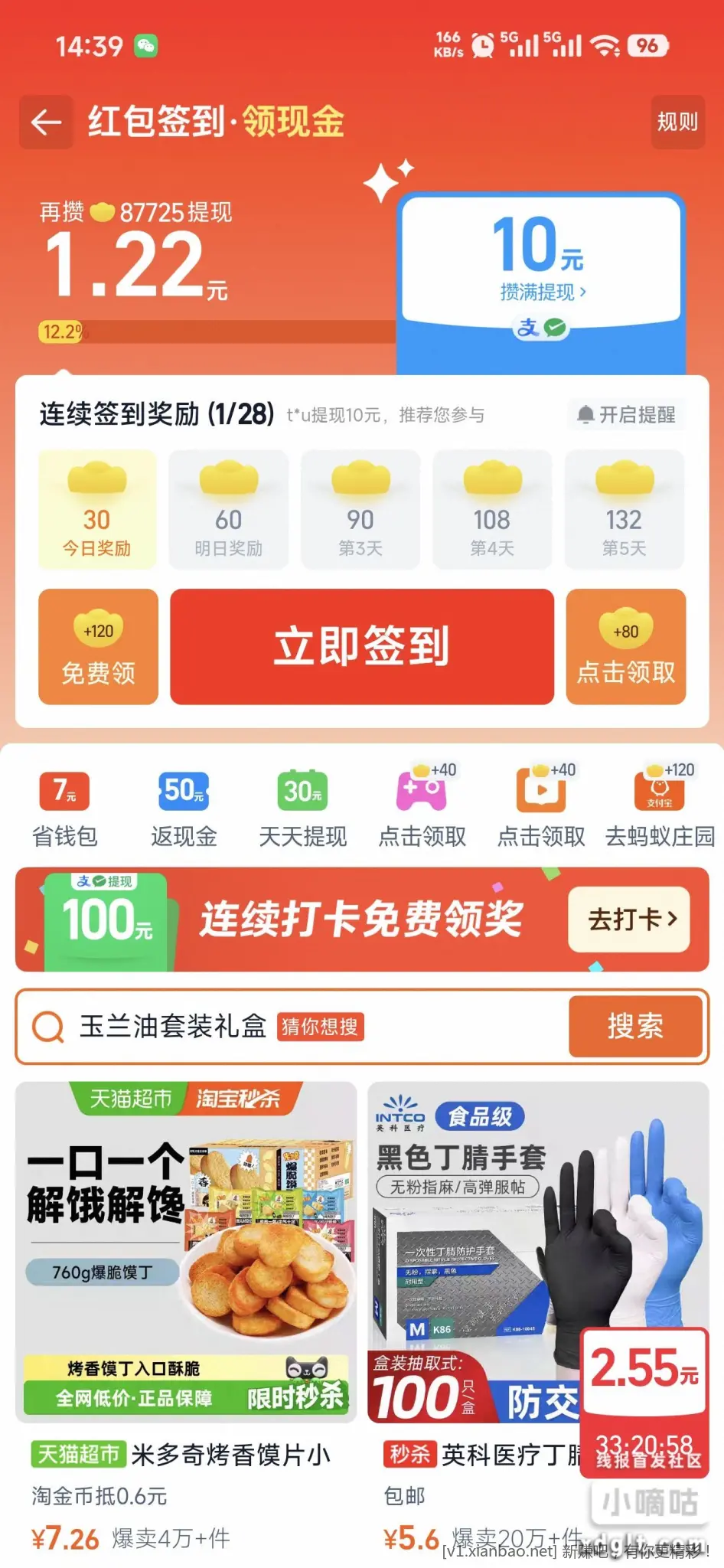Claim the +120 免费领 reward

[98, 647]
